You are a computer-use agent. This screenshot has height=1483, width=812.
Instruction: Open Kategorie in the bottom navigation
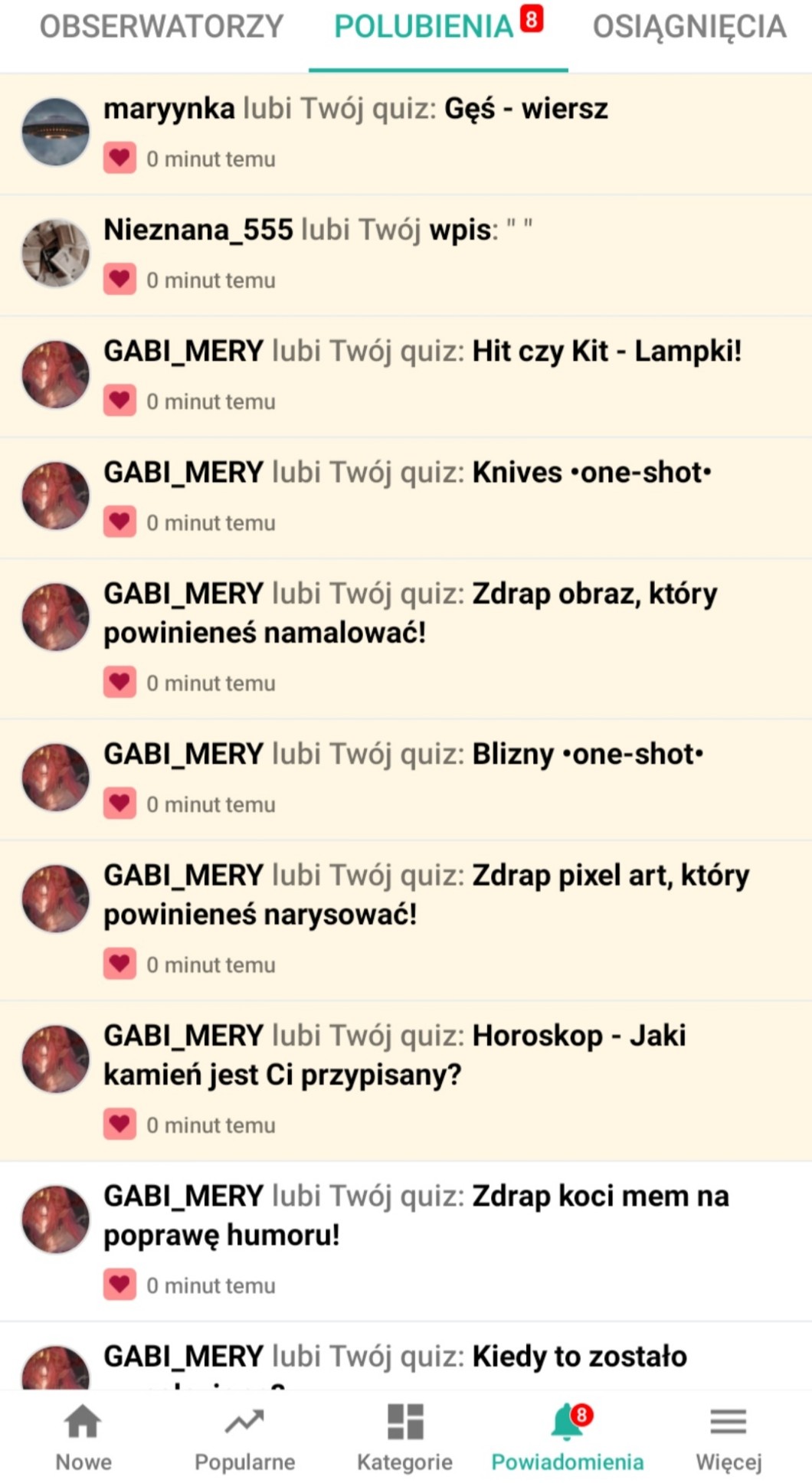coord(404,1437)
